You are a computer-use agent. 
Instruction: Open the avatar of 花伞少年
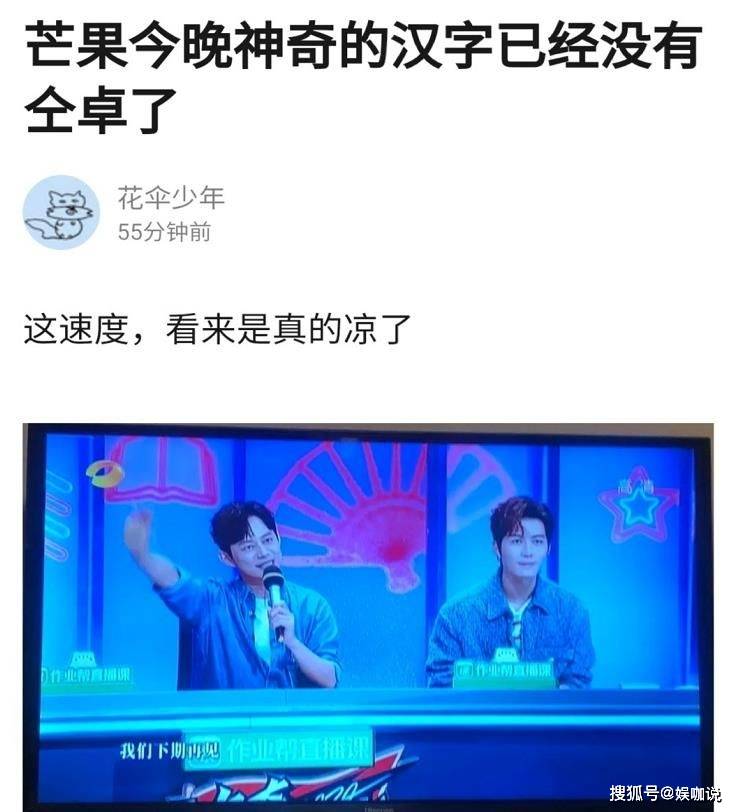point(61,212)
